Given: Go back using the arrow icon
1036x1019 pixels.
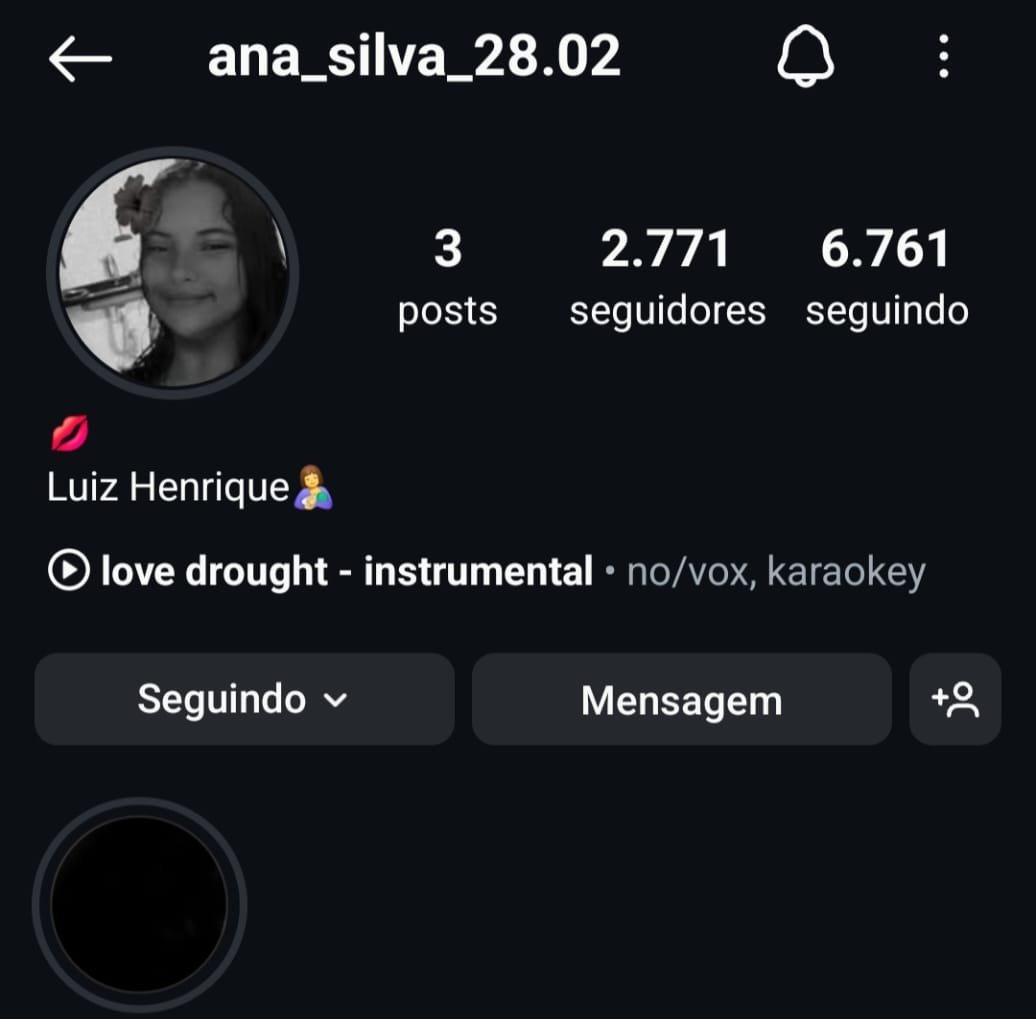Looking at the screenshot, I should pyautogui.click(x=80, y=60).
